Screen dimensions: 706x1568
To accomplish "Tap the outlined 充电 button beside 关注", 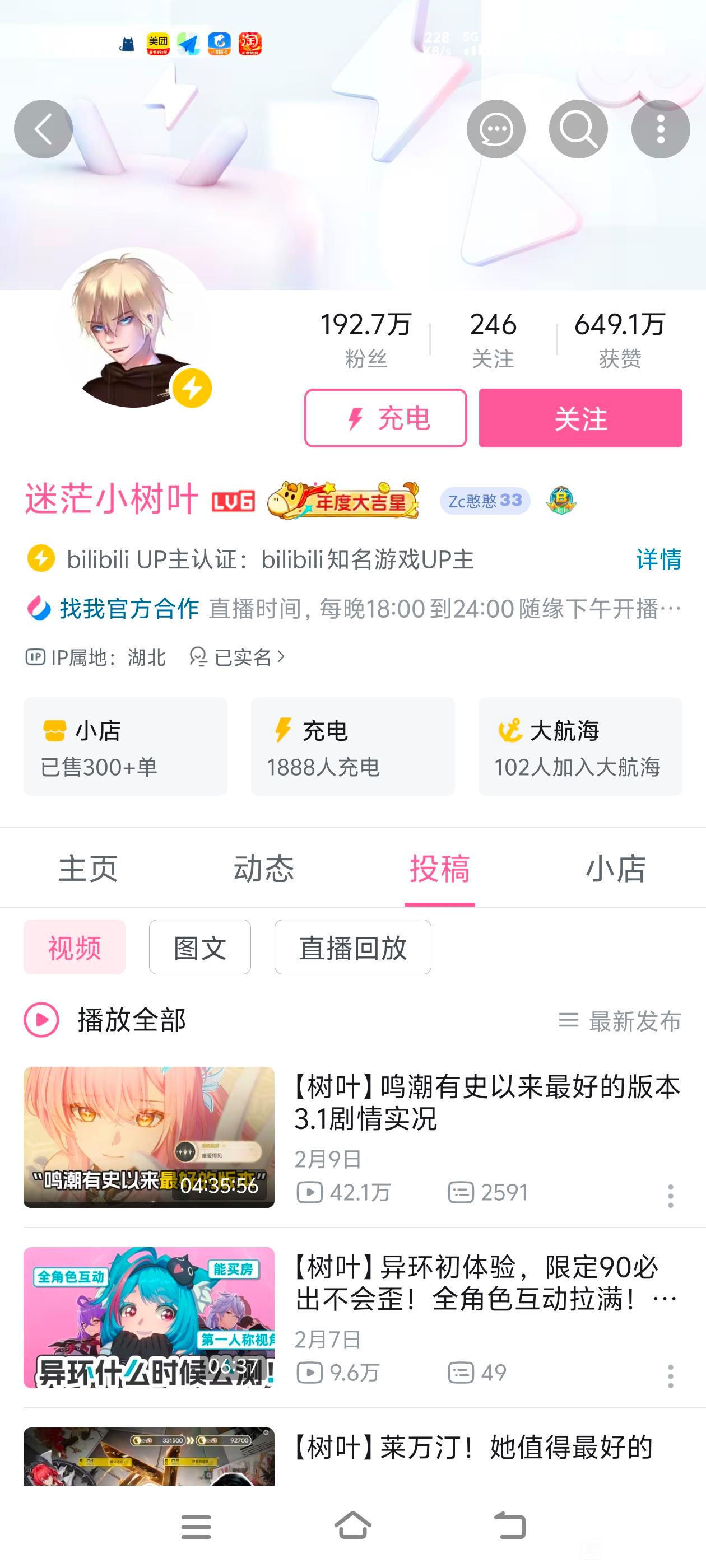I will tap(385, 418).
